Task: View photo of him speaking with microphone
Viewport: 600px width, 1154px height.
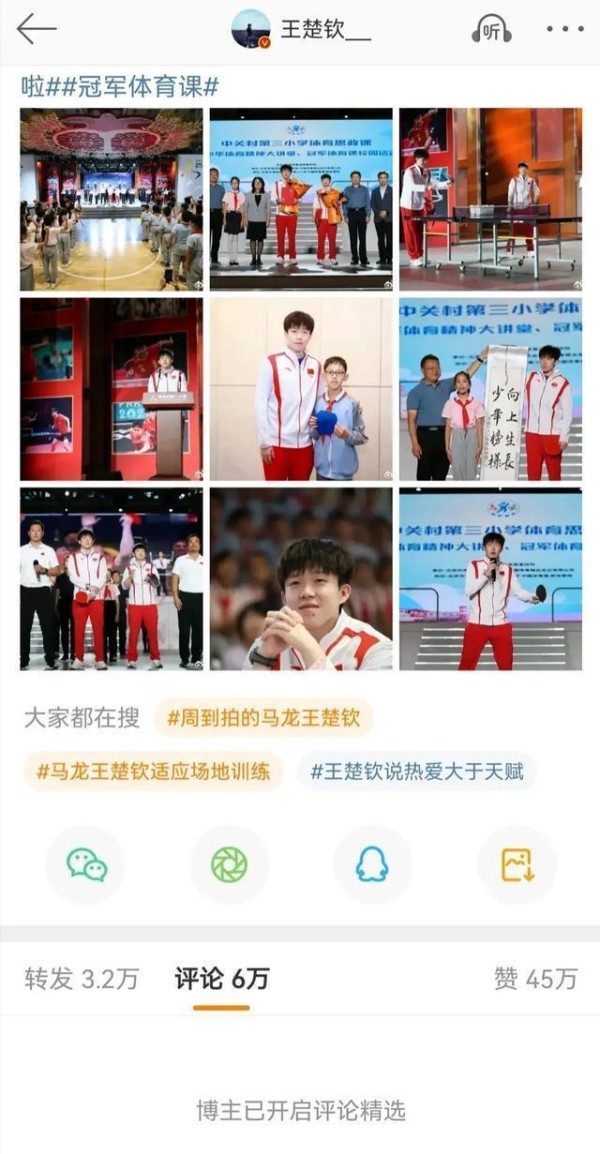Action: click(490, 579)
